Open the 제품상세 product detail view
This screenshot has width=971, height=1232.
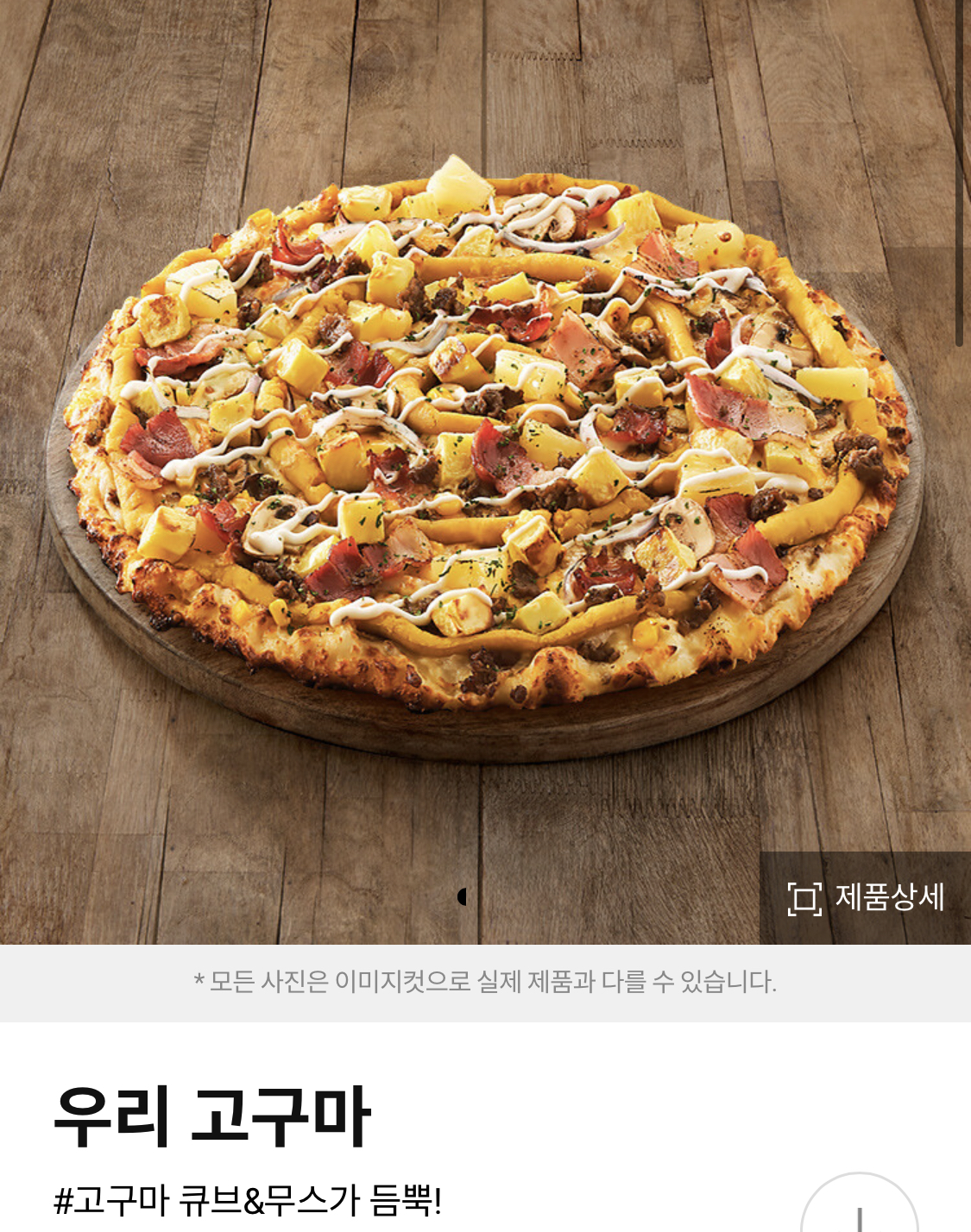coord(866,898)
